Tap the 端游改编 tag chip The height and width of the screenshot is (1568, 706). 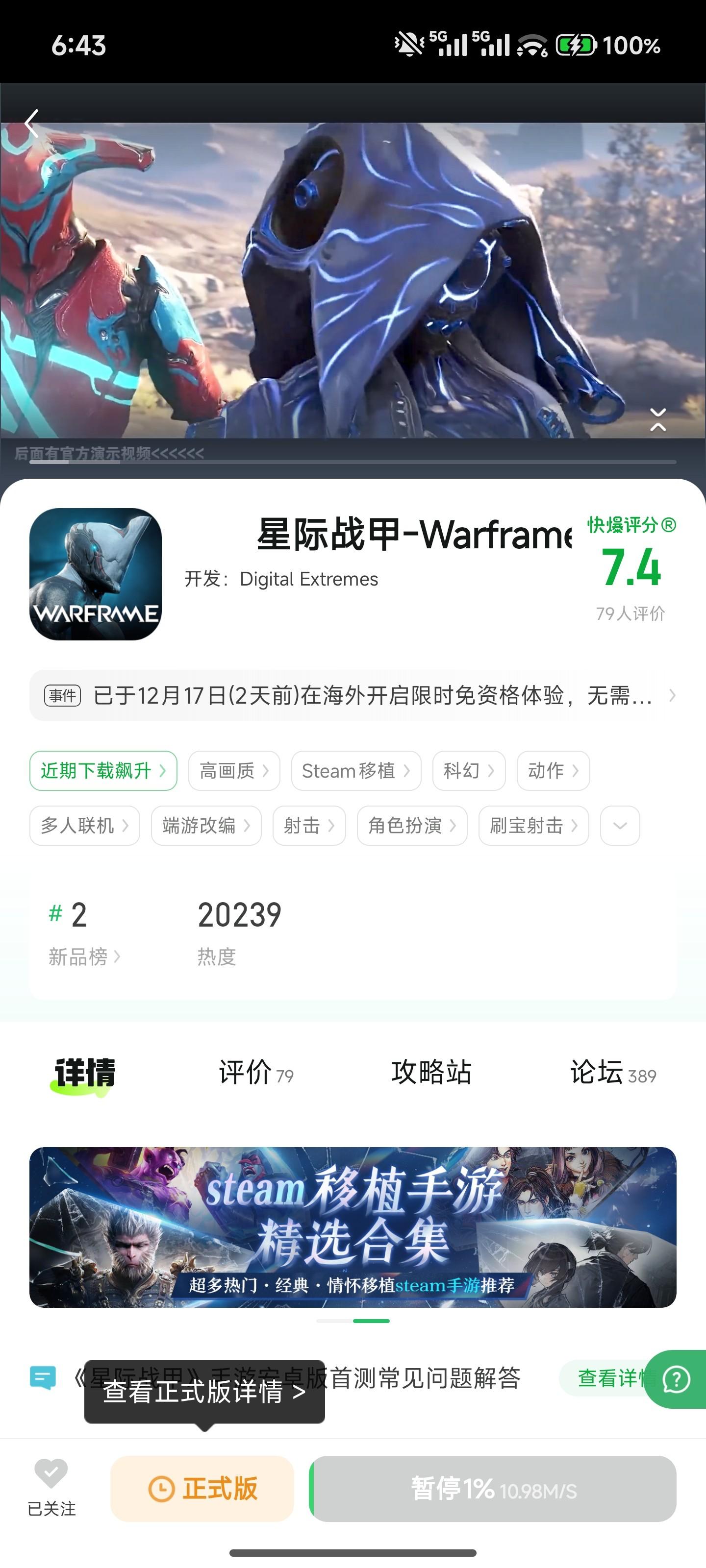coord(206,825)
